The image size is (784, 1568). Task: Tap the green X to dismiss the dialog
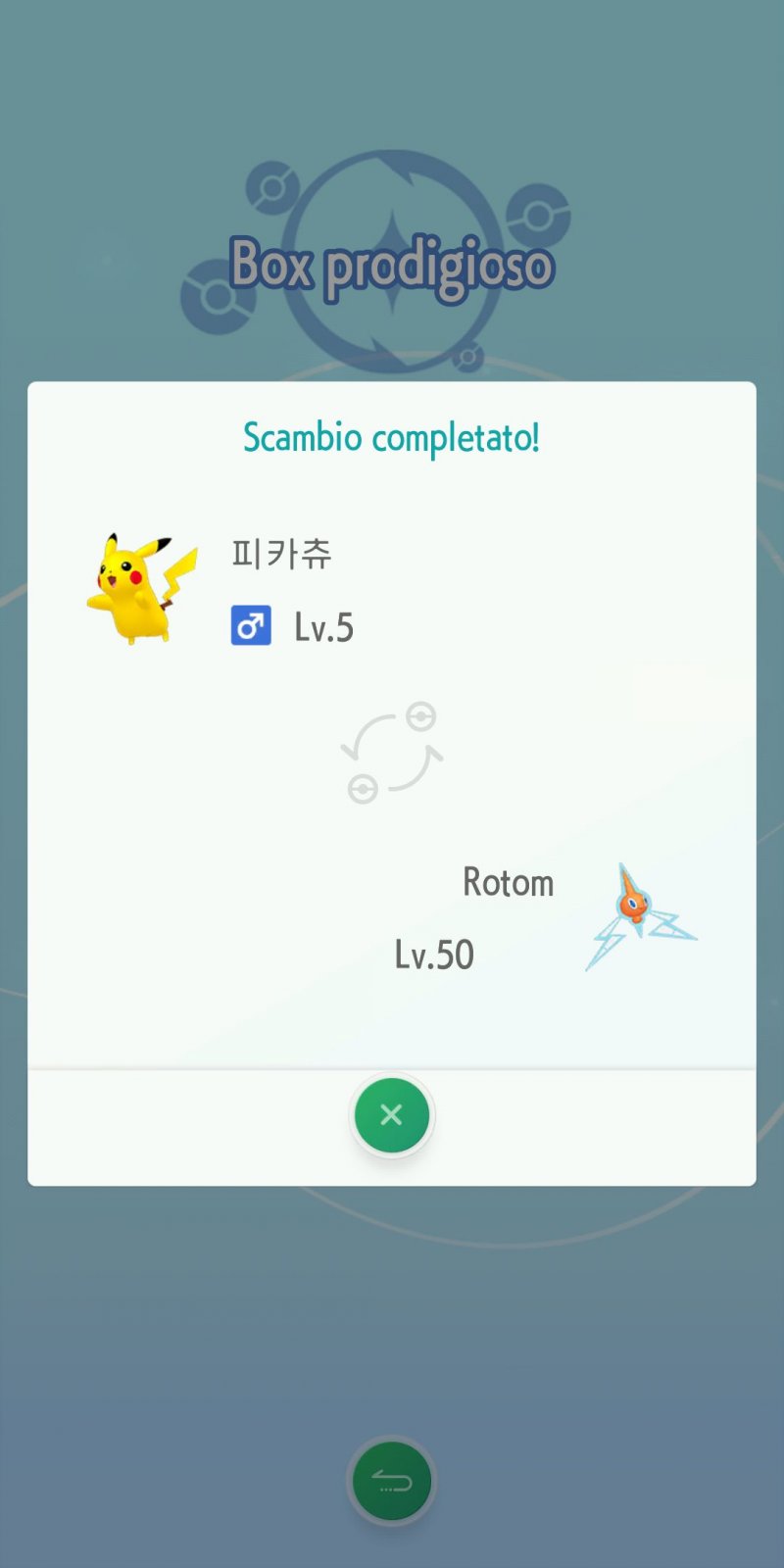coord(392,1115)
